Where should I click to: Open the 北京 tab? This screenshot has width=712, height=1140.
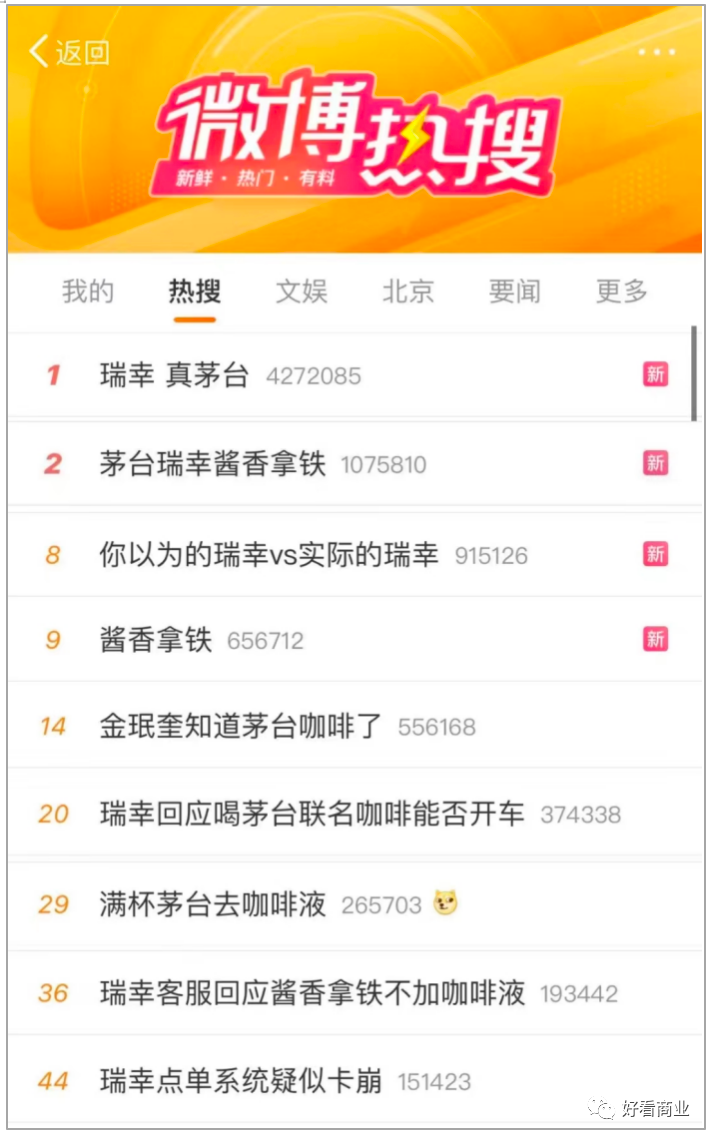[x=408, y=292]
